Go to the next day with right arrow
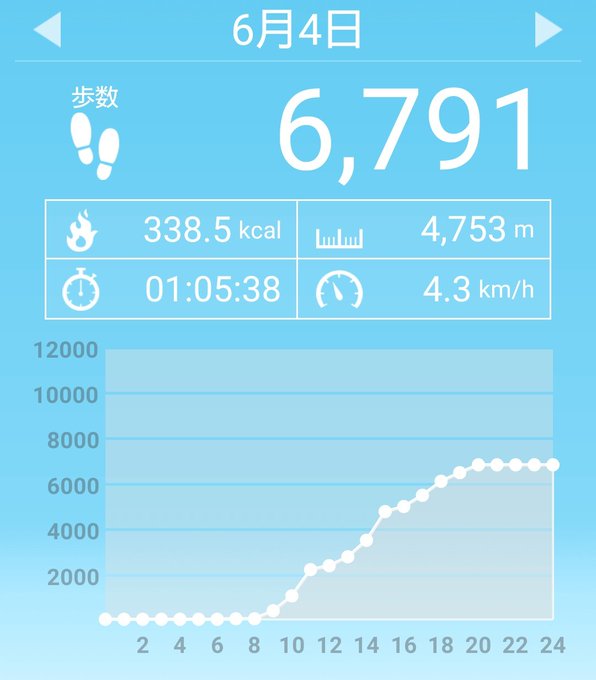The height and width of the screenshot is (680, 596). pyautogui.click(x=548, y=29)
